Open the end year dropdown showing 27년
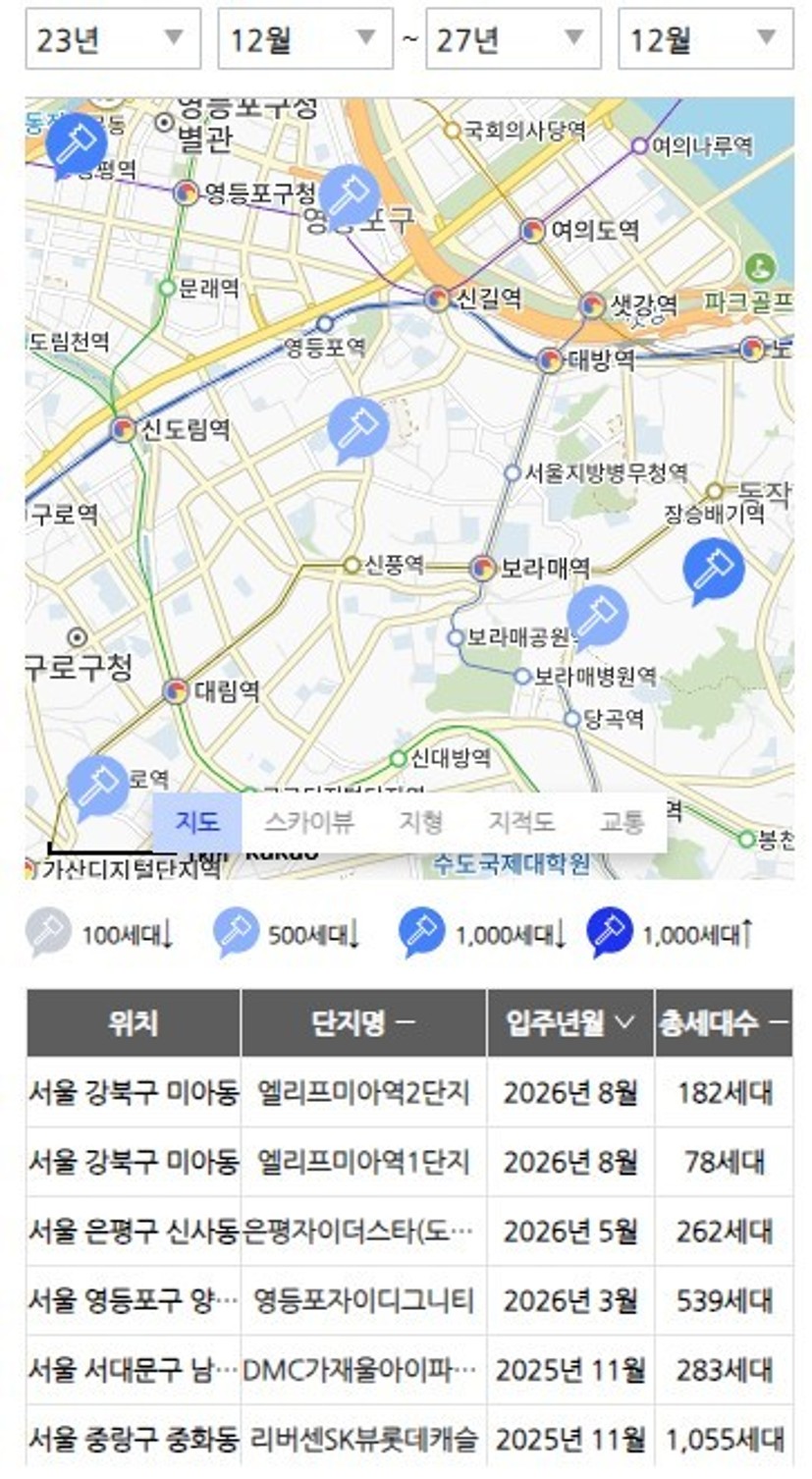The height and width of the screenshot is (1479, 812). pyautogui.click(x=513, y=39)
